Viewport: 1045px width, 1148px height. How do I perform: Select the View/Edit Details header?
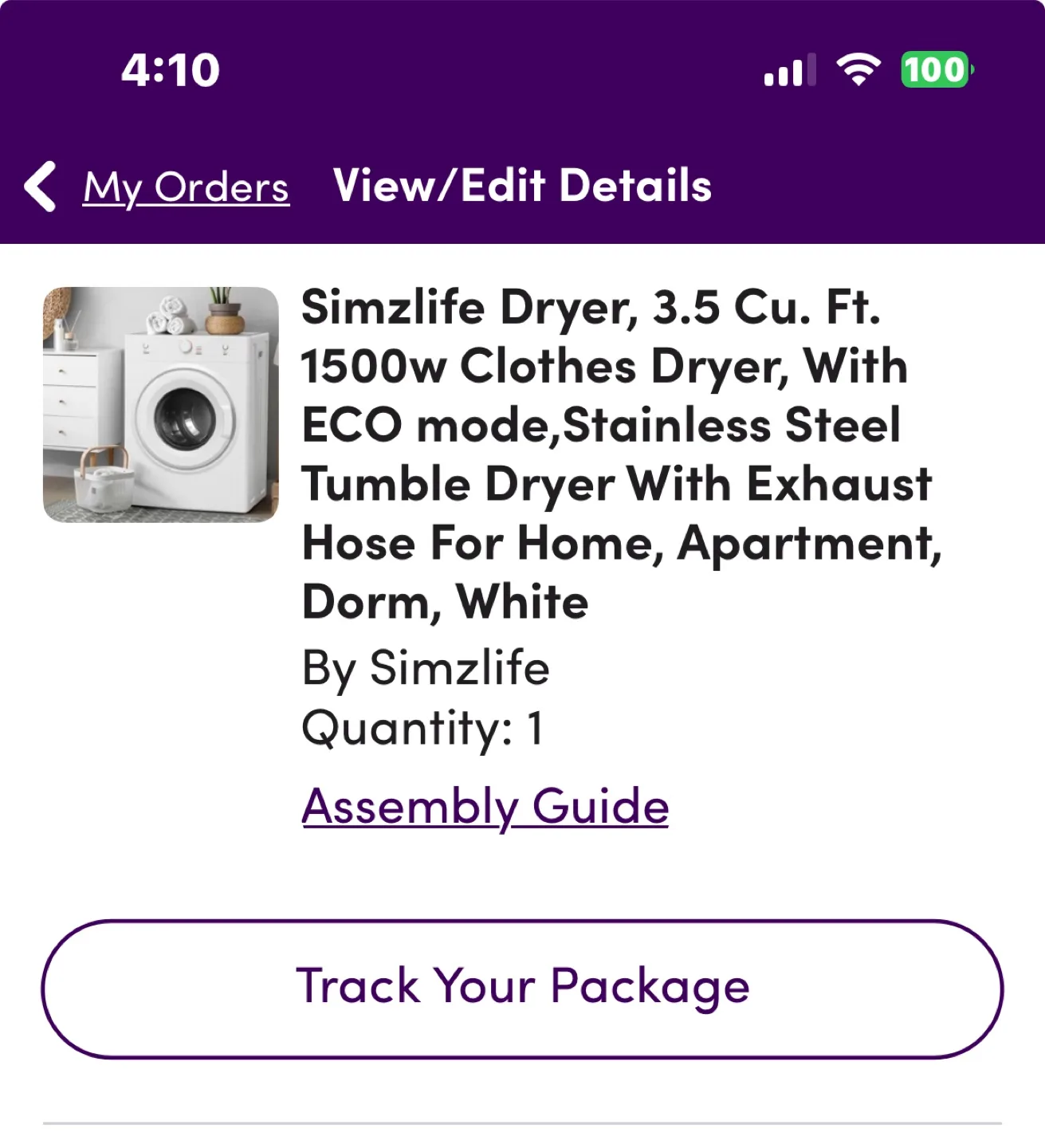coord(522,186)
